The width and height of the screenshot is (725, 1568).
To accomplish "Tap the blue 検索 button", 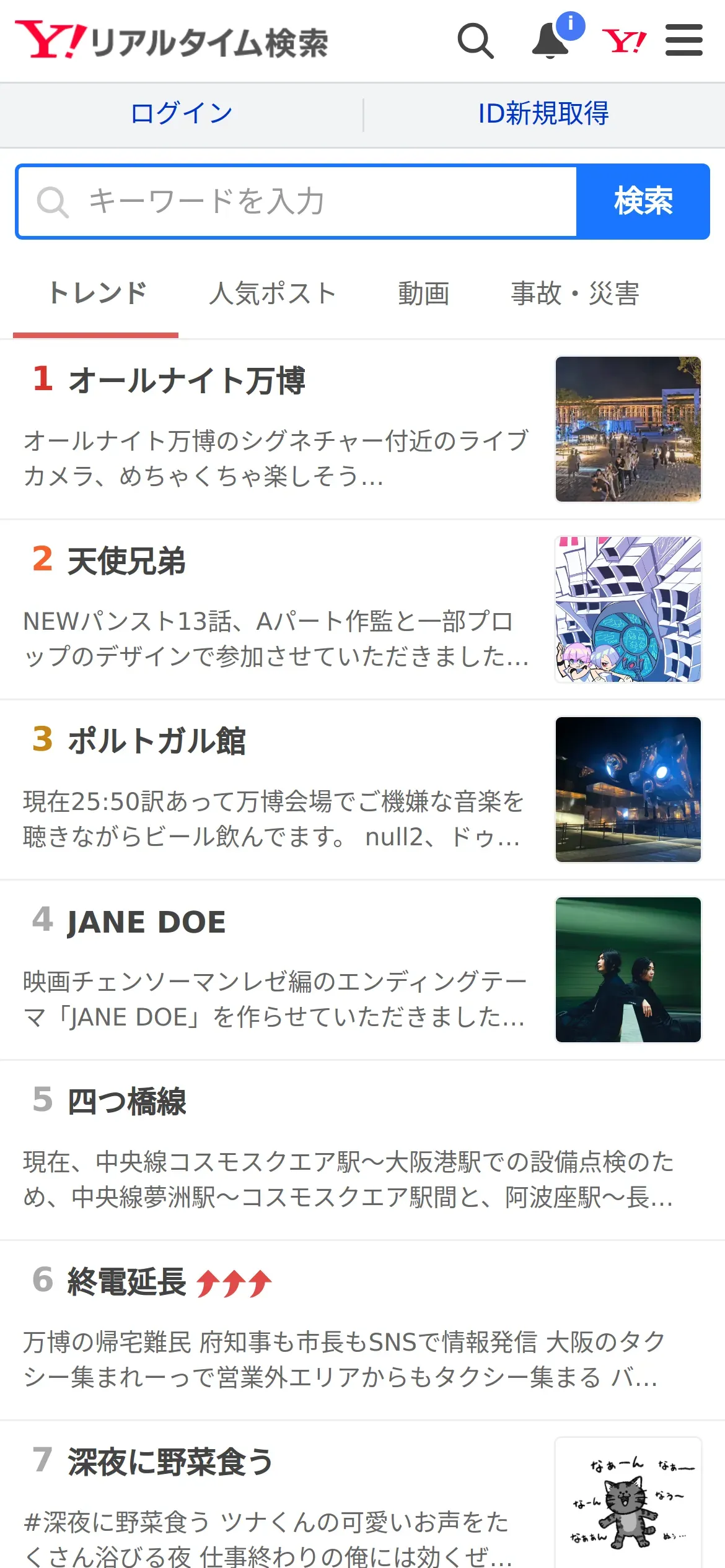I will pyautogui.click(x=643, y=202).
